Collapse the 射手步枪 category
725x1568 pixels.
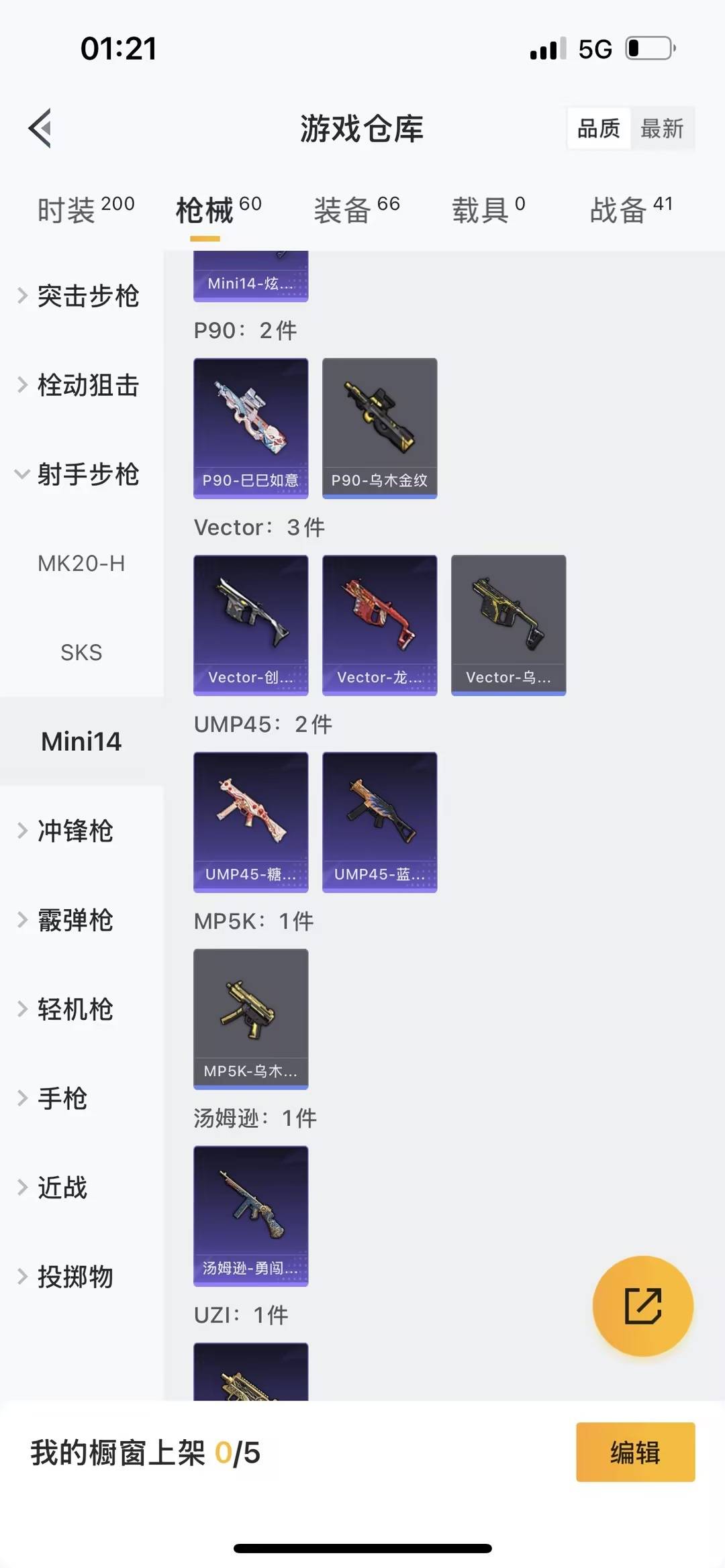coord(87,475)
